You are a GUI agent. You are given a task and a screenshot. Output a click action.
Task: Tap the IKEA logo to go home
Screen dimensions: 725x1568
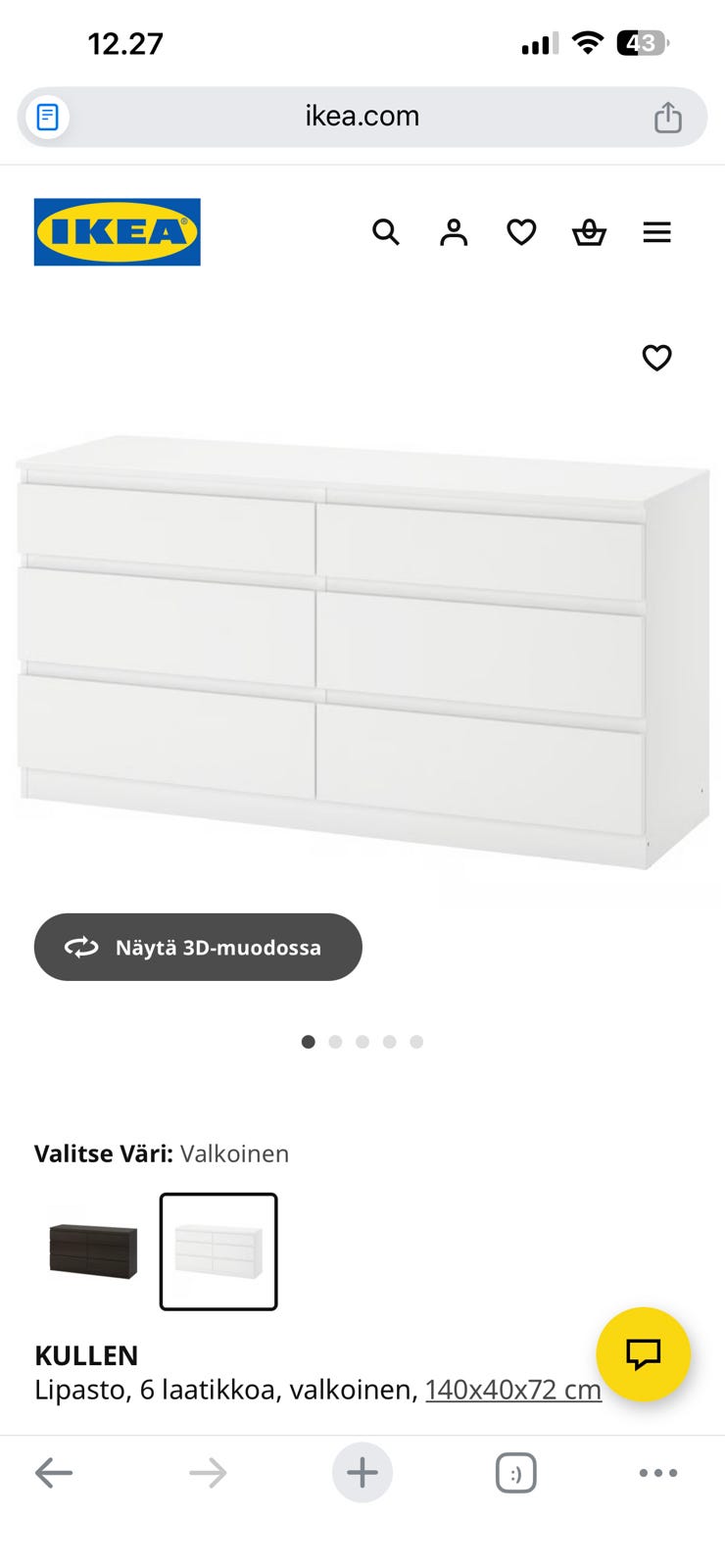[118, 232]
